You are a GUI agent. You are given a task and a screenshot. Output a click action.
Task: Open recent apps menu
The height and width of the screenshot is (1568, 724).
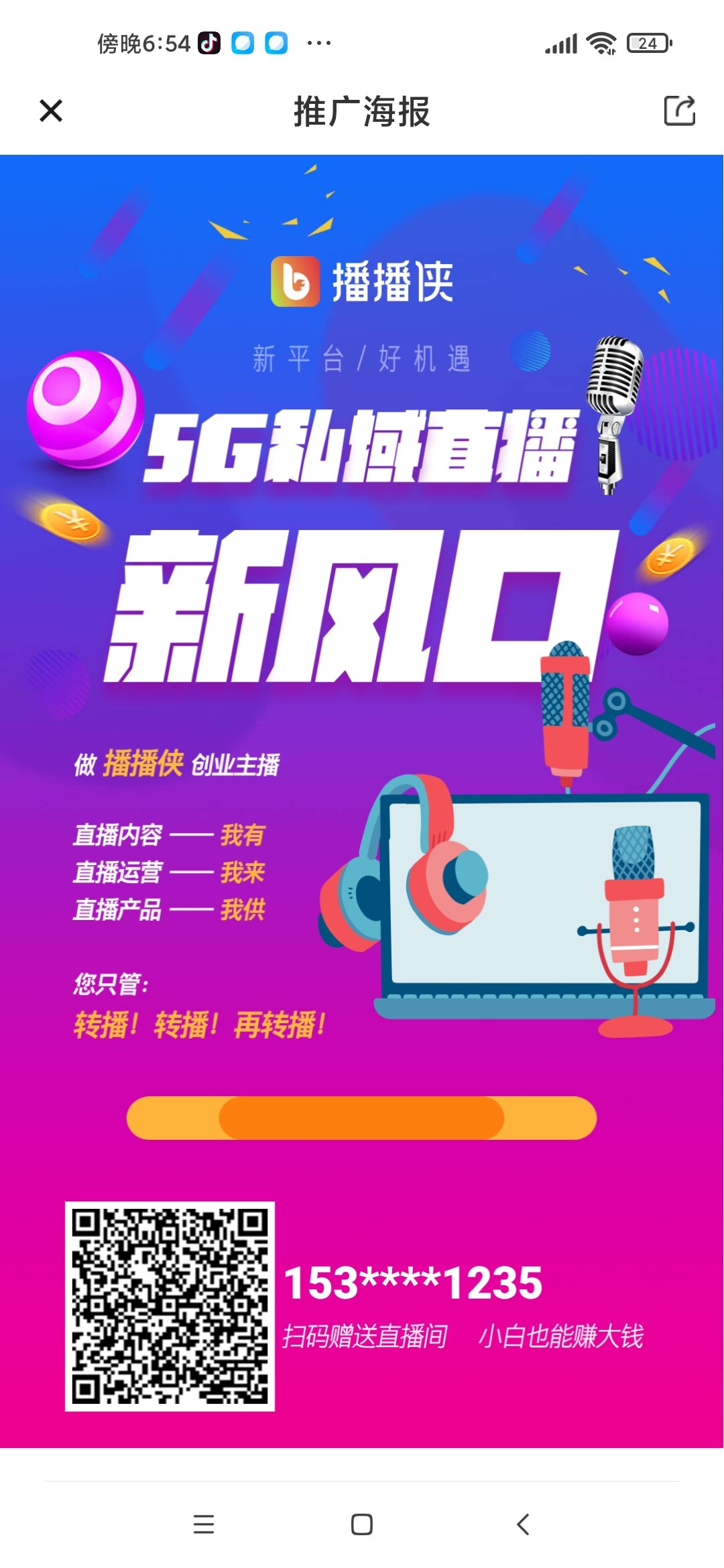click(x=204, y=1524)
